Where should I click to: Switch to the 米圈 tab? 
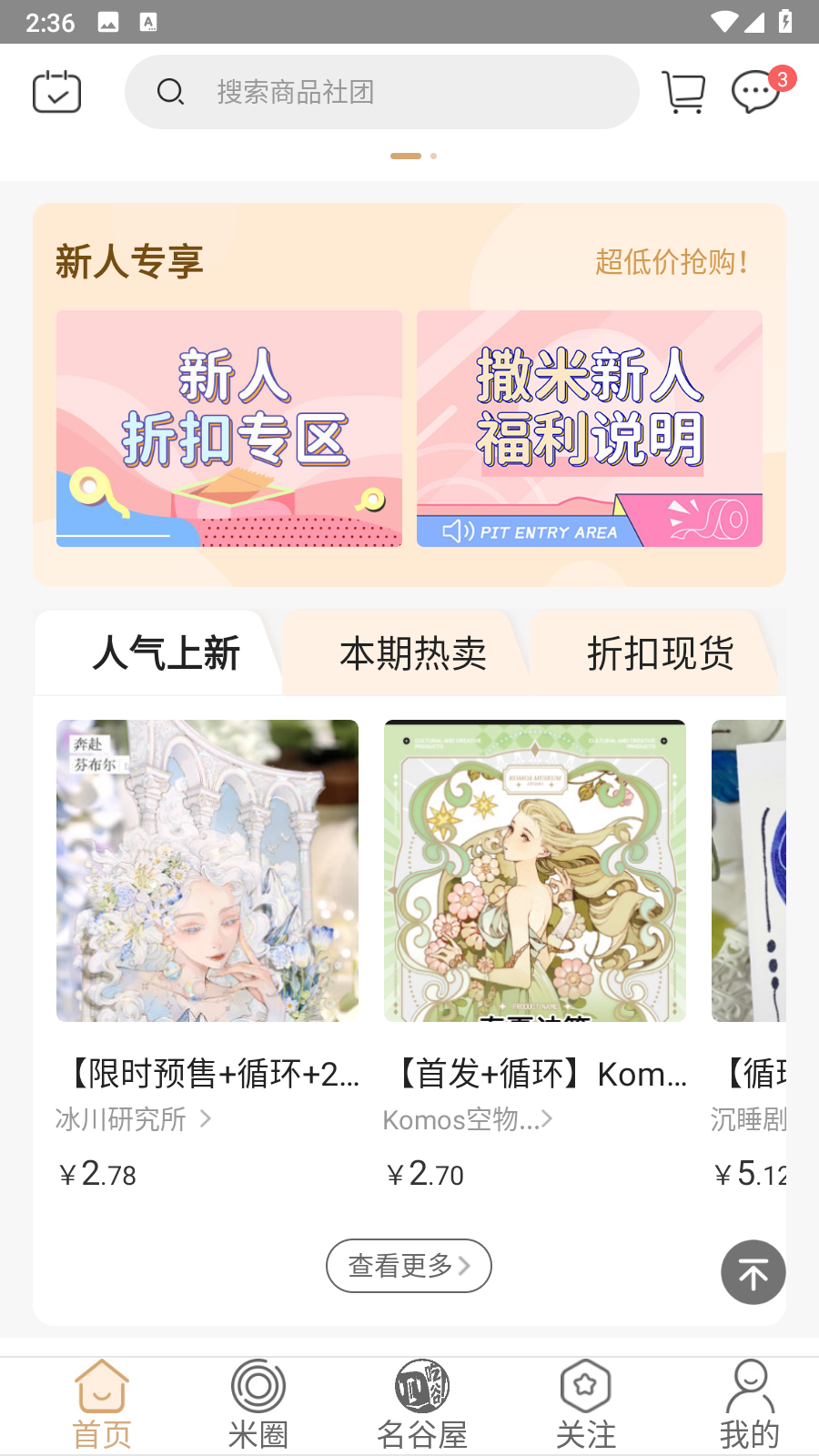[x=258, y=1406]
